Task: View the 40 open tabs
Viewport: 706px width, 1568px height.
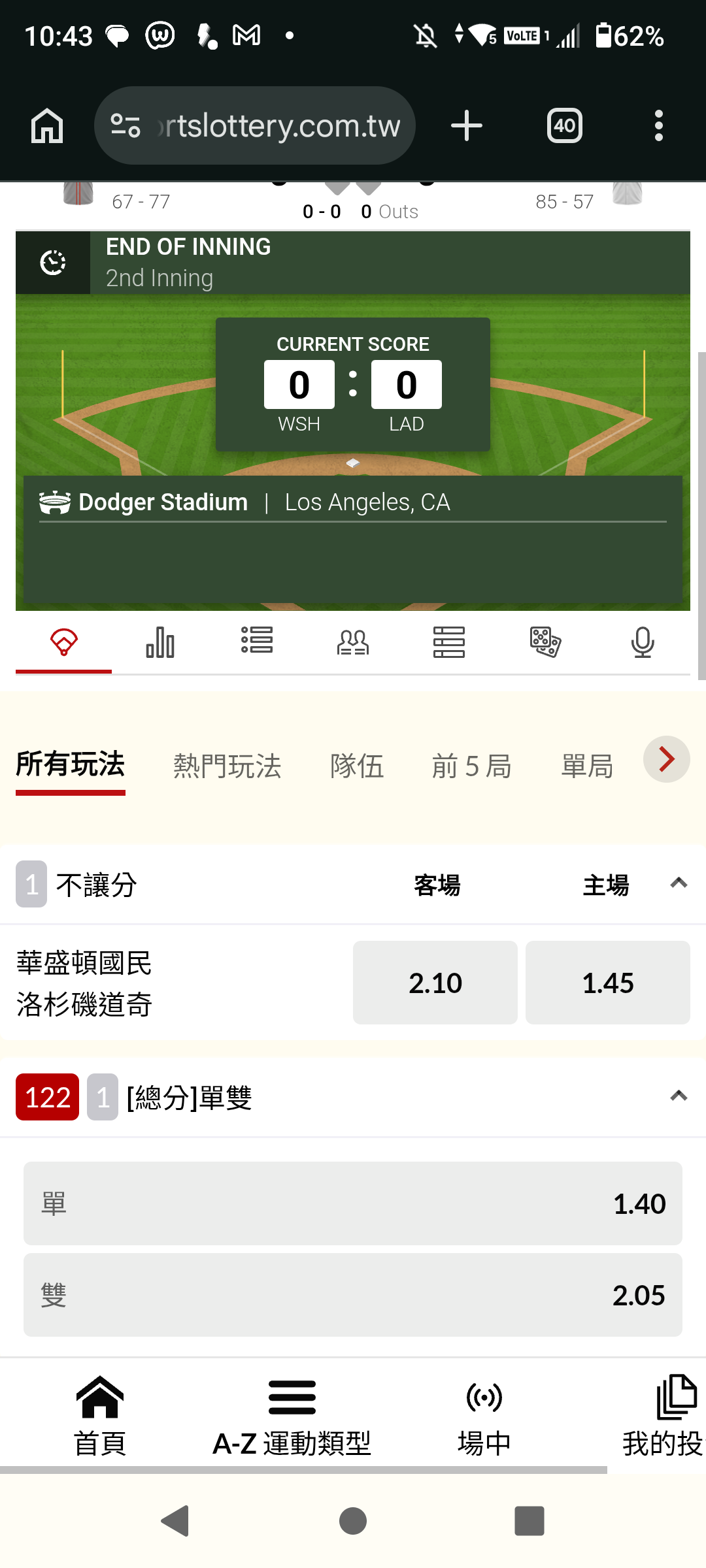Action: (x=565, y=125)
